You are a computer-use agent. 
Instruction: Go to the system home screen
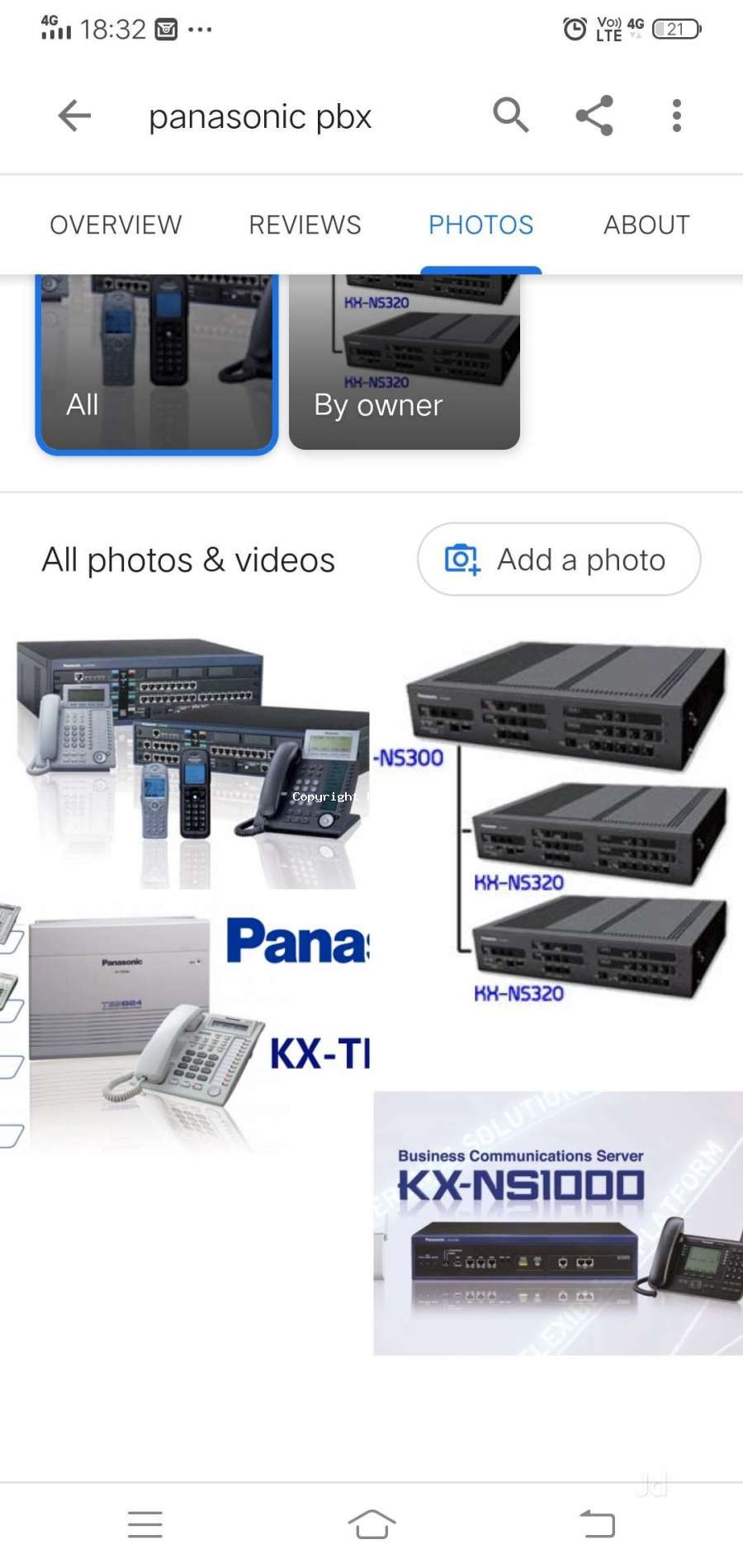[x=371, y=1523]
